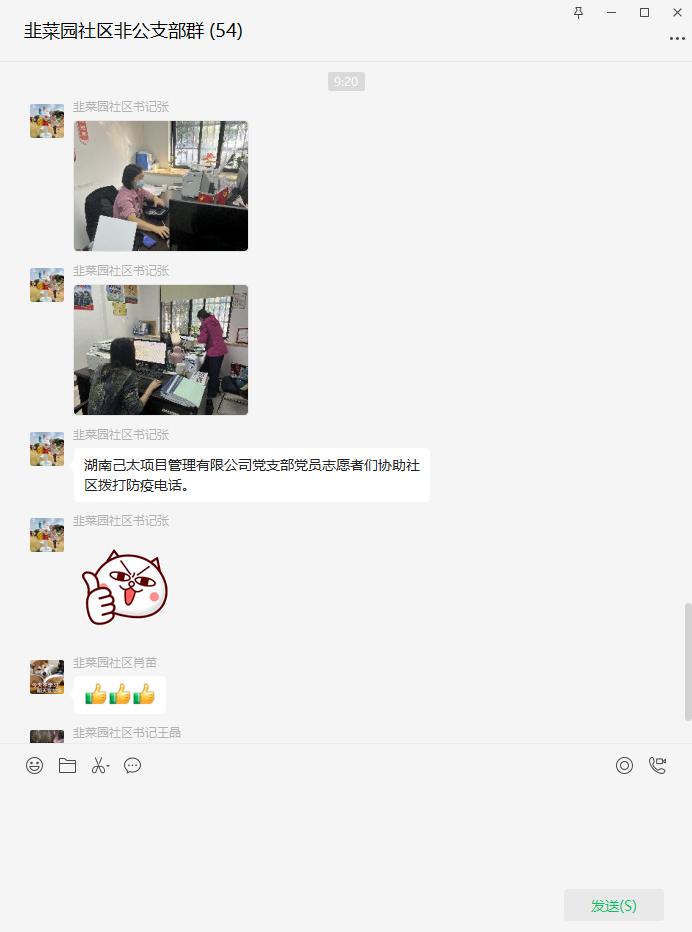Pin the chat window on top

coord(578,12)
